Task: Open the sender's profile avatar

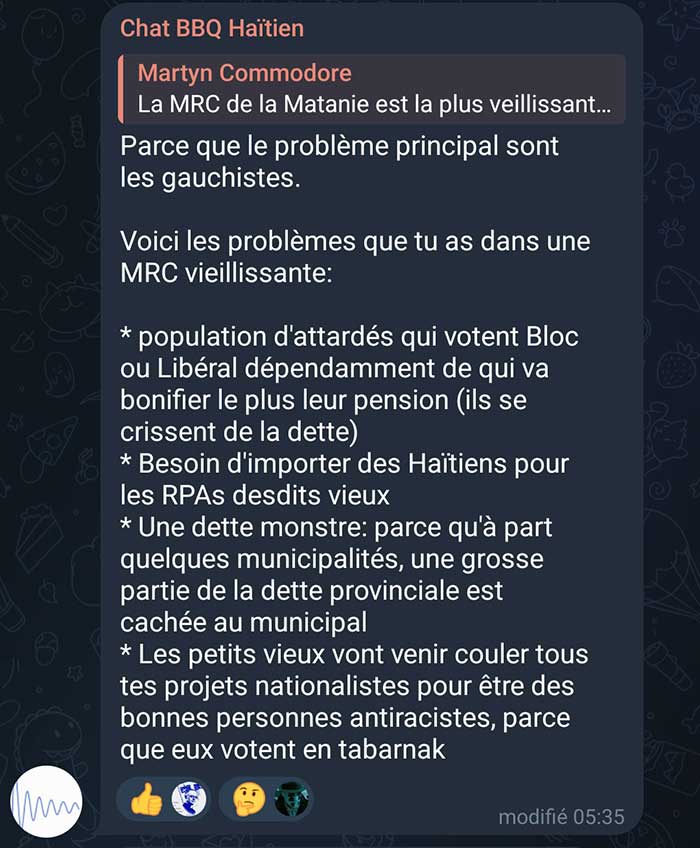Action: [47, 803]
